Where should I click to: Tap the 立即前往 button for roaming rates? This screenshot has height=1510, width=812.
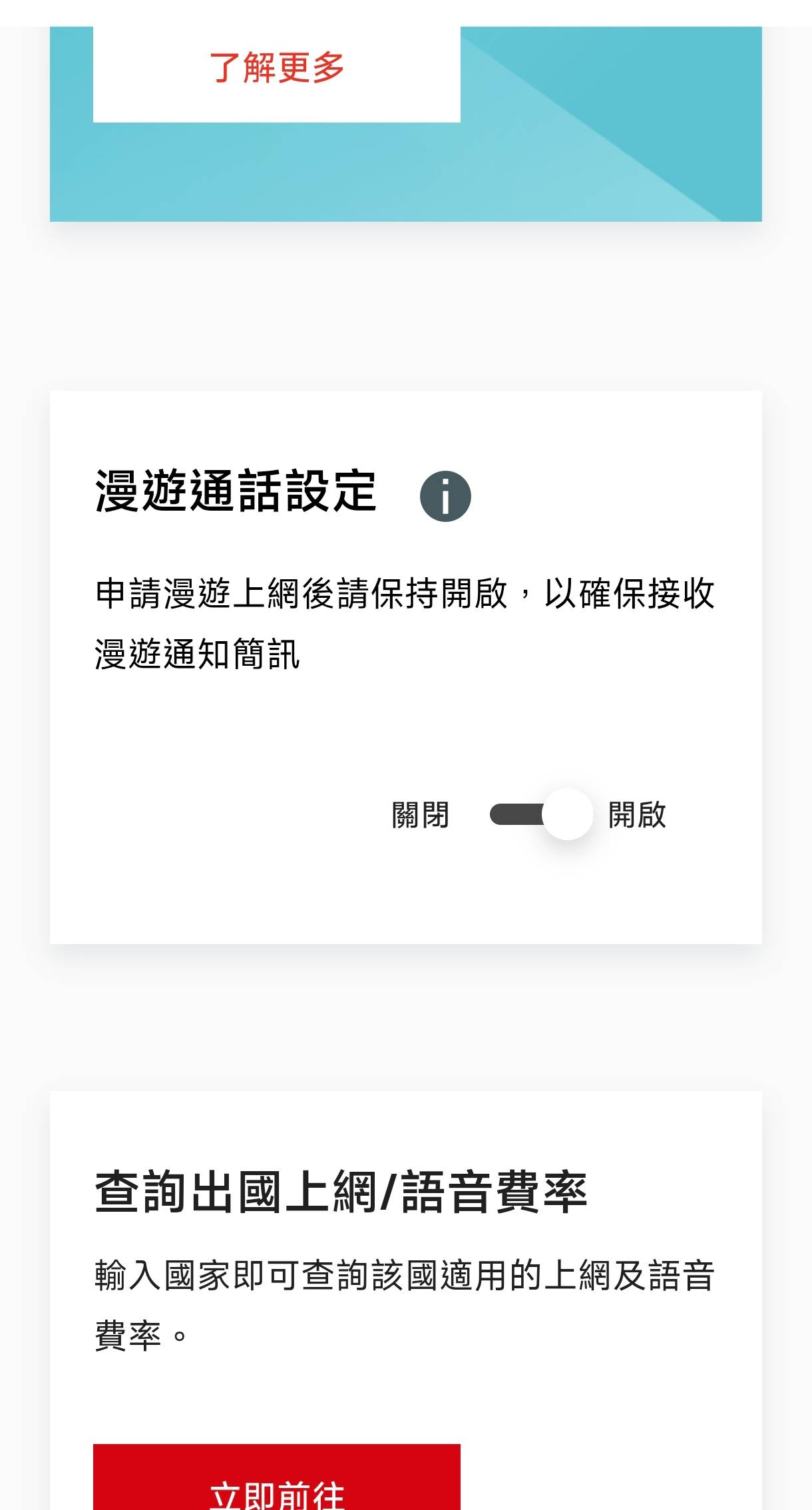click(277, 1477)
